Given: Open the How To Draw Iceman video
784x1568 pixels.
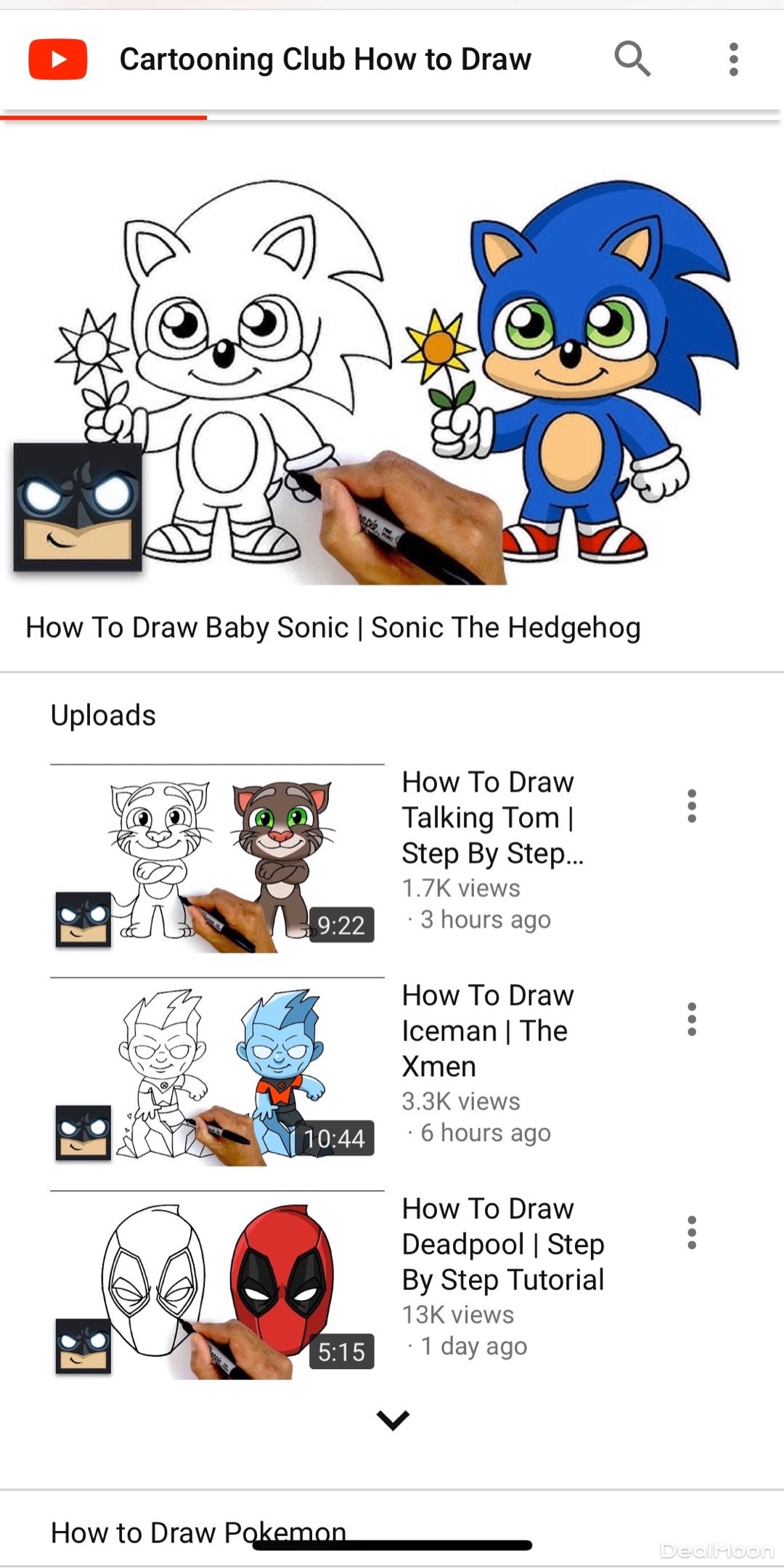Looking at the screenshot, I should point(216,1072).
